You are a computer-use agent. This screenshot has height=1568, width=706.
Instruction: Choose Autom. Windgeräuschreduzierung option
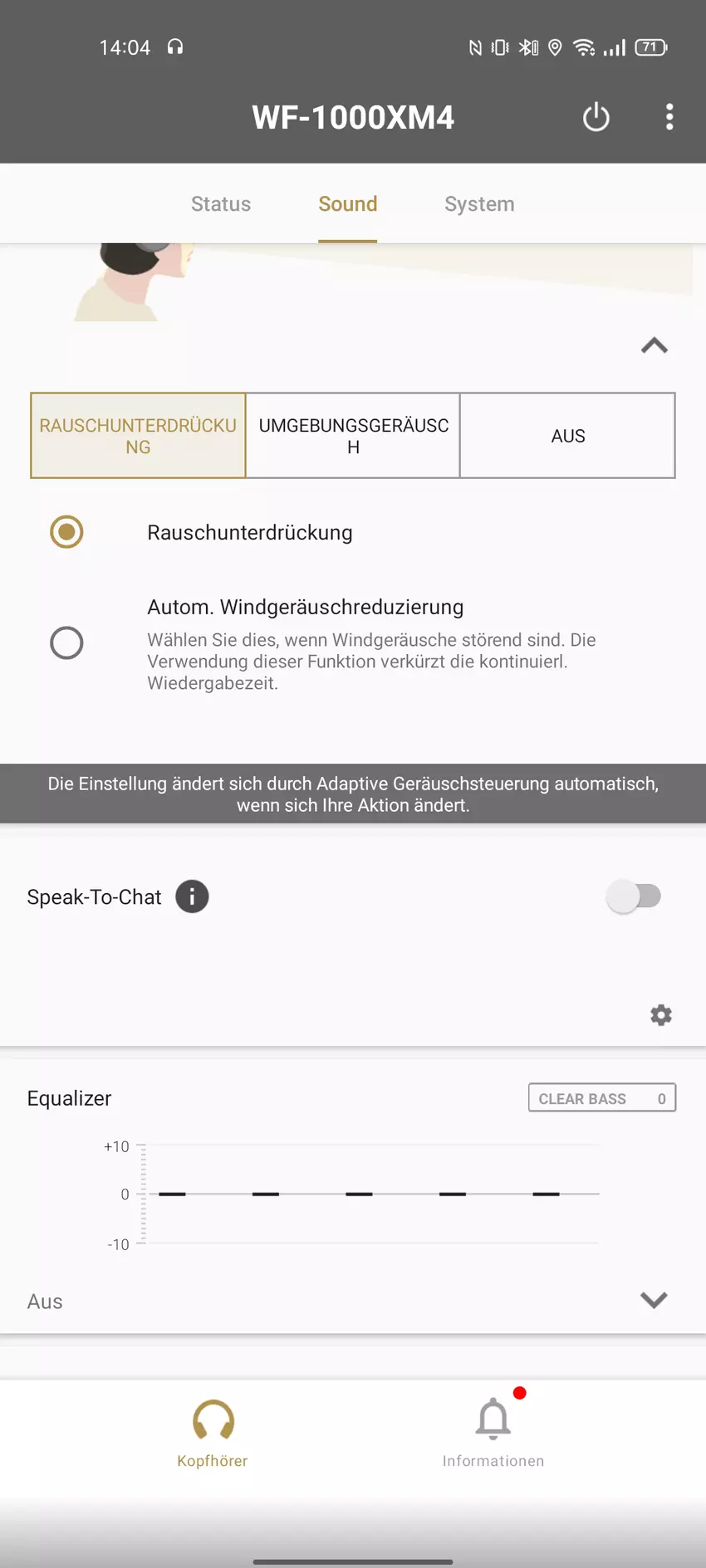(66, 642)
